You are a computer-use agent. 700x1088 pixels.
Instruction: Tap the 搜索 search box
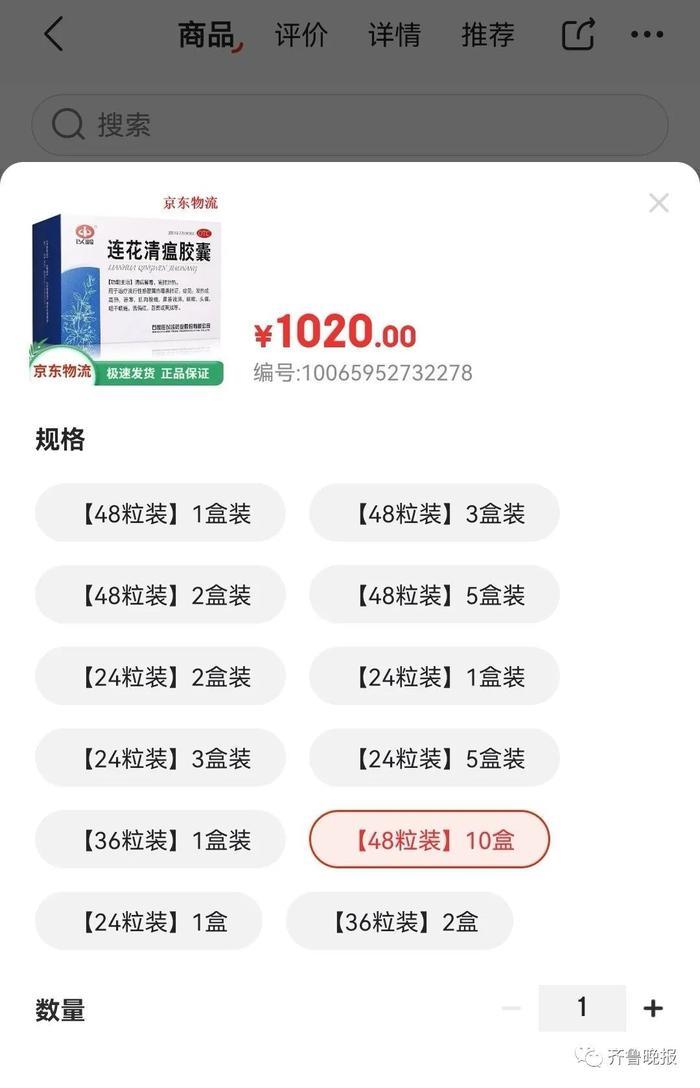click(x=350, y=125)
